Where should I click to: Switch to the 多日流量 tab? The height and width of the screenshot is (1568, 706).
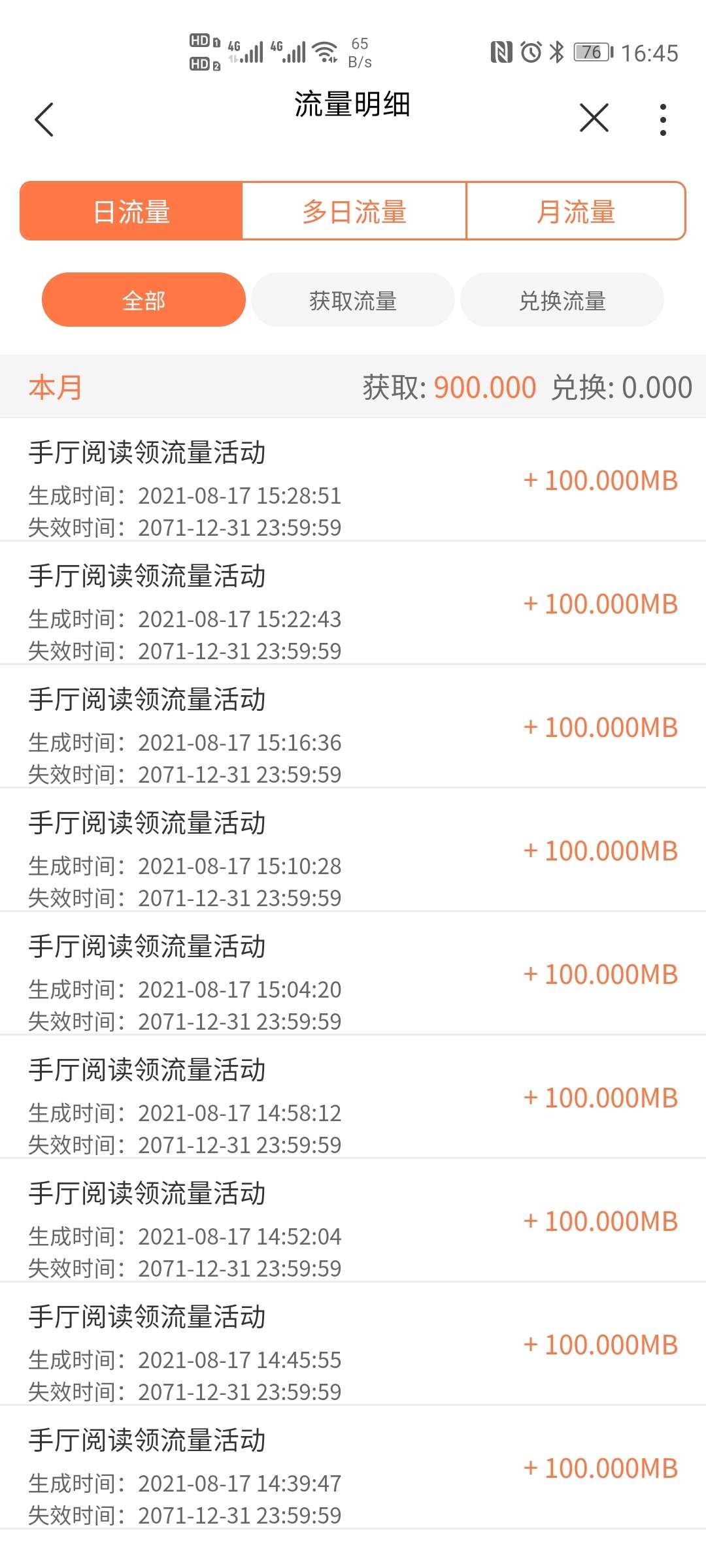tap(354, 212)
